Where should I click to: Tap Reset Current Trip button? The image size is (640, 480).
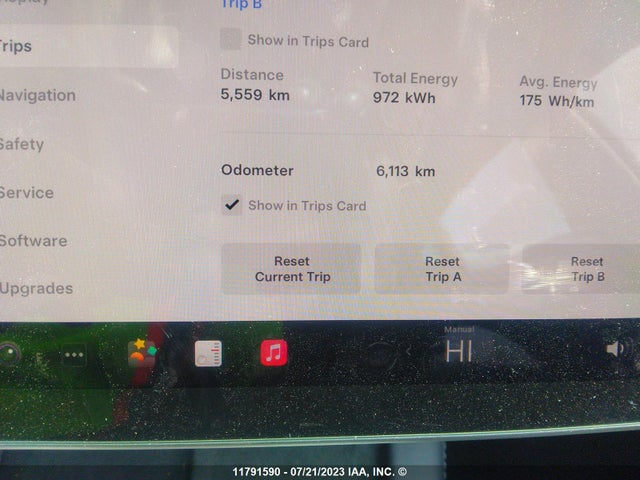point(291,269)
